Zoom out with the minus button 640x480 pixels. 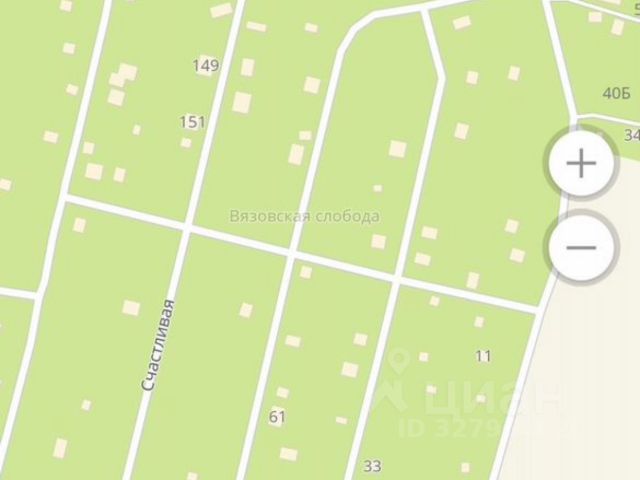click(x=581, y=246)
